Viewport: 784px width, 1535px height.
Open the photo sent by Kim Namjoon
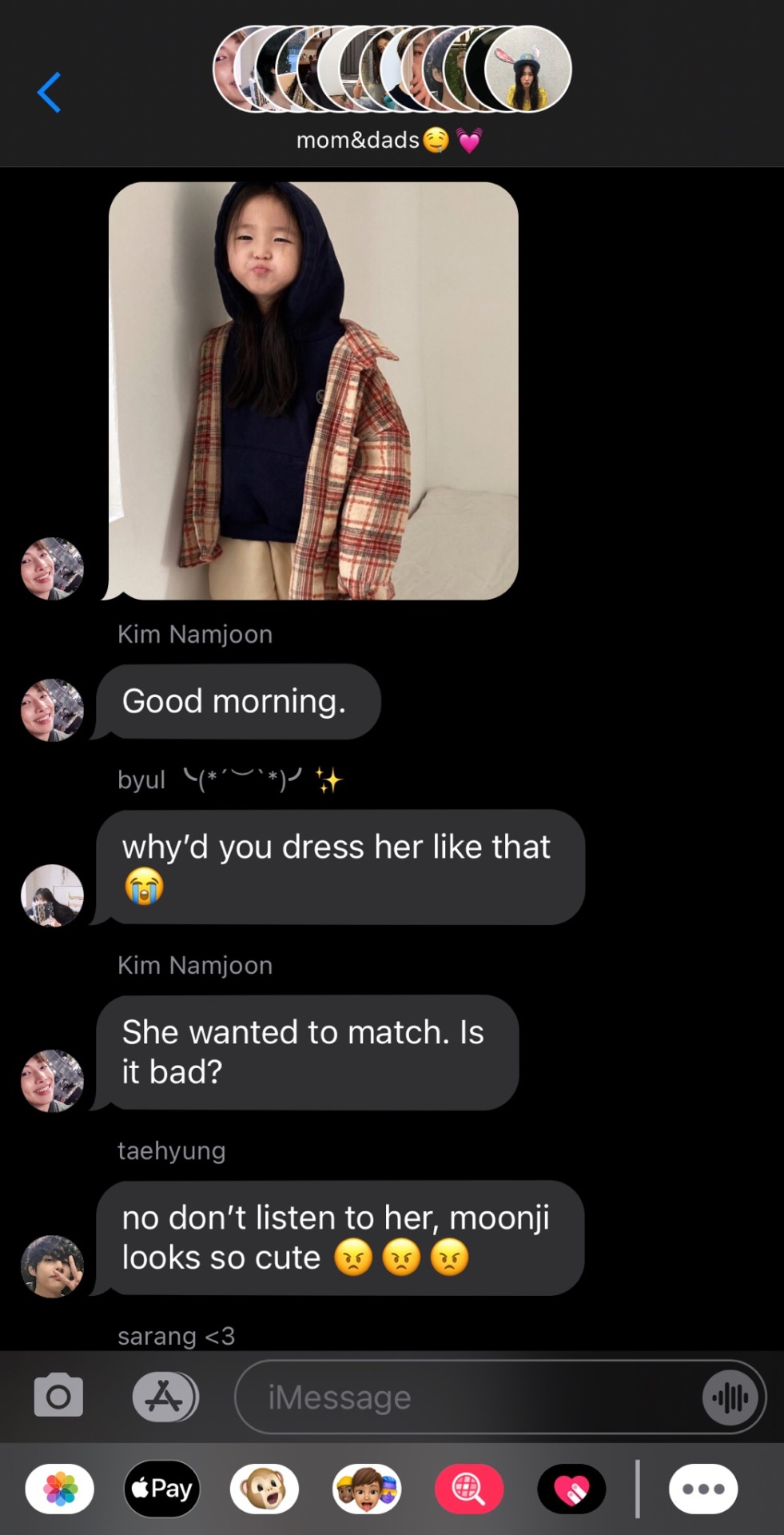[x=313, y=390]
